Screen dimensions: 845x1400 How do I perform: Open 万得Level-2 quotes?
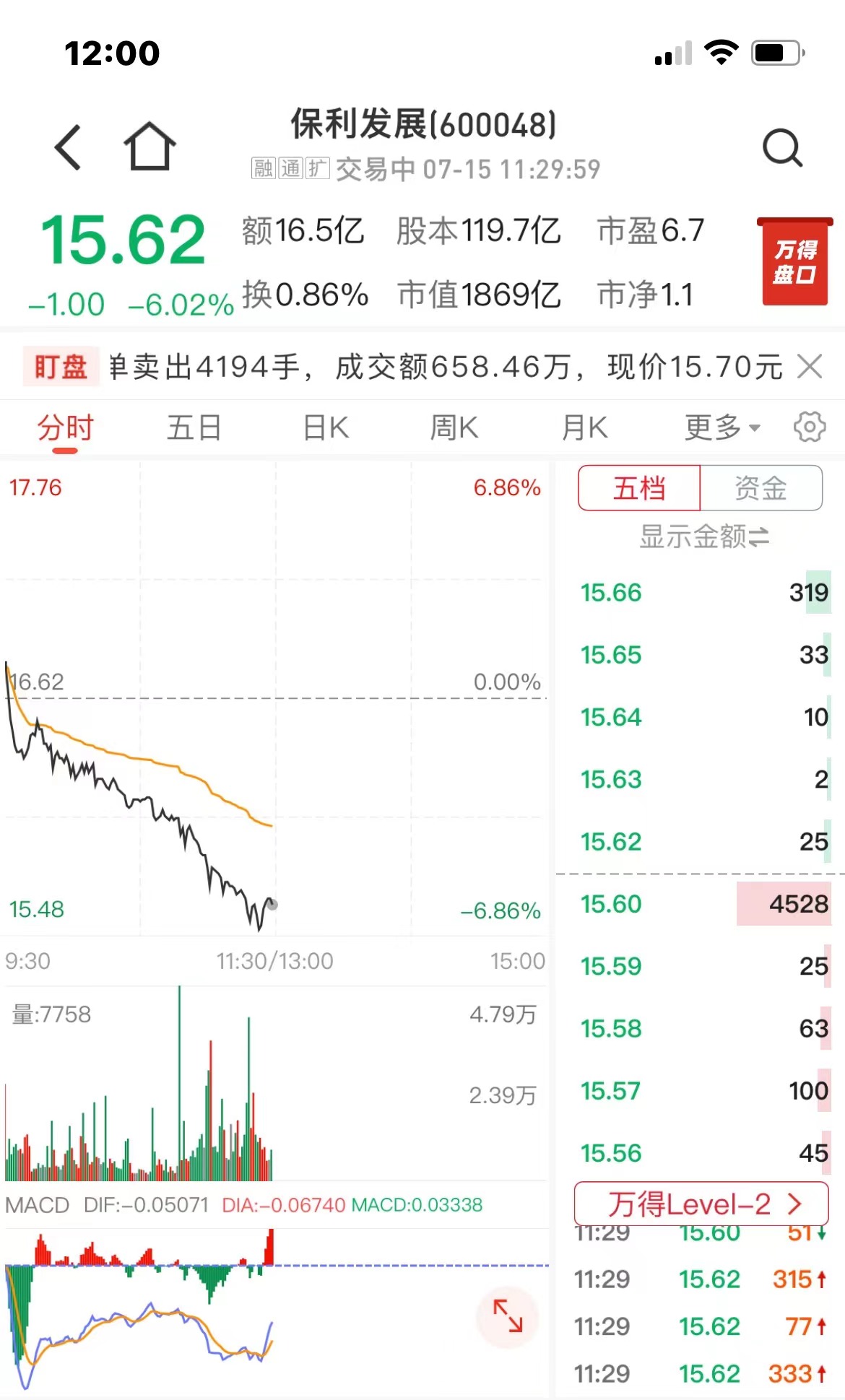[701, 1204]
